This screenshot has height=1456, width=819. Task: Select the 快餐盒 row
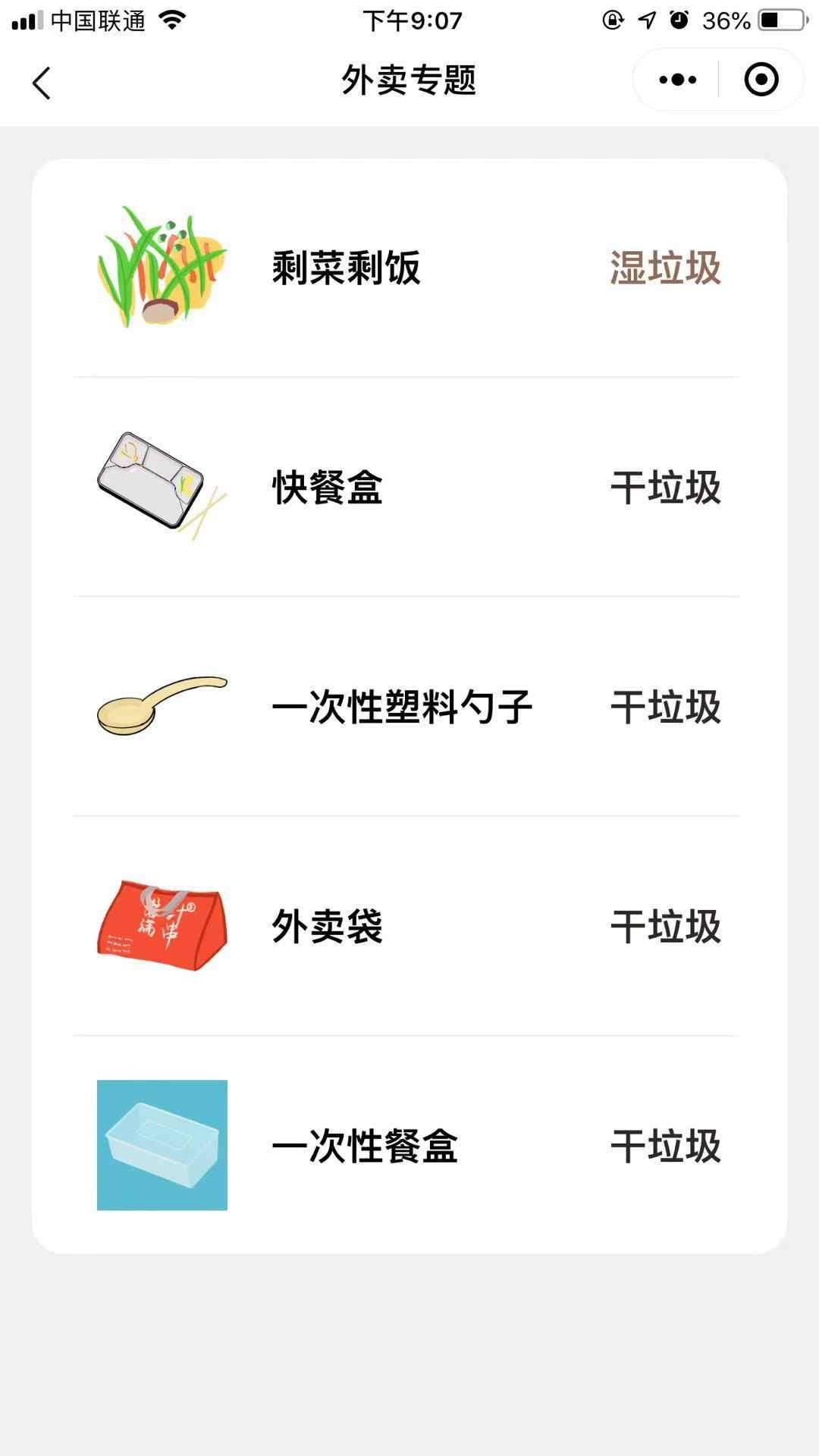tap(408, 487)
